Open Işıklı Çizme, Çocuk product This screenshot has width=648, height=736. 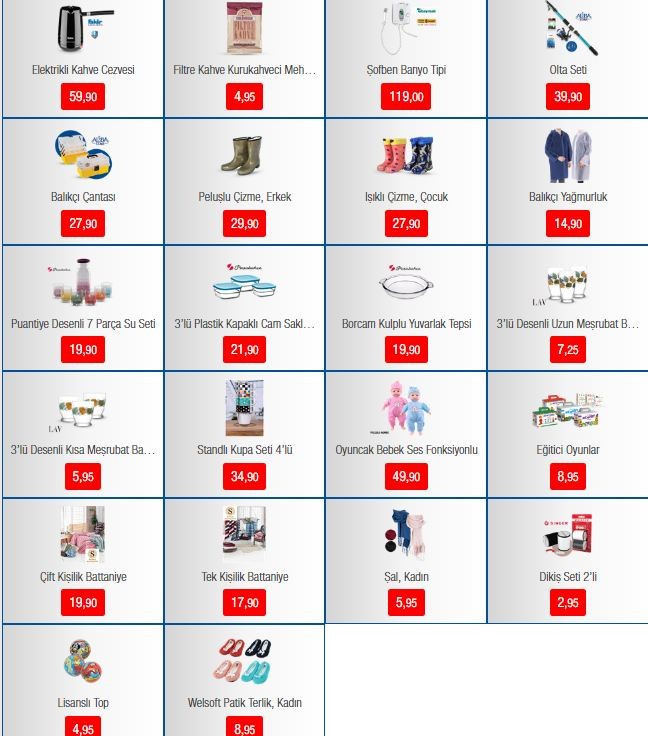click(x=406, y=197)
